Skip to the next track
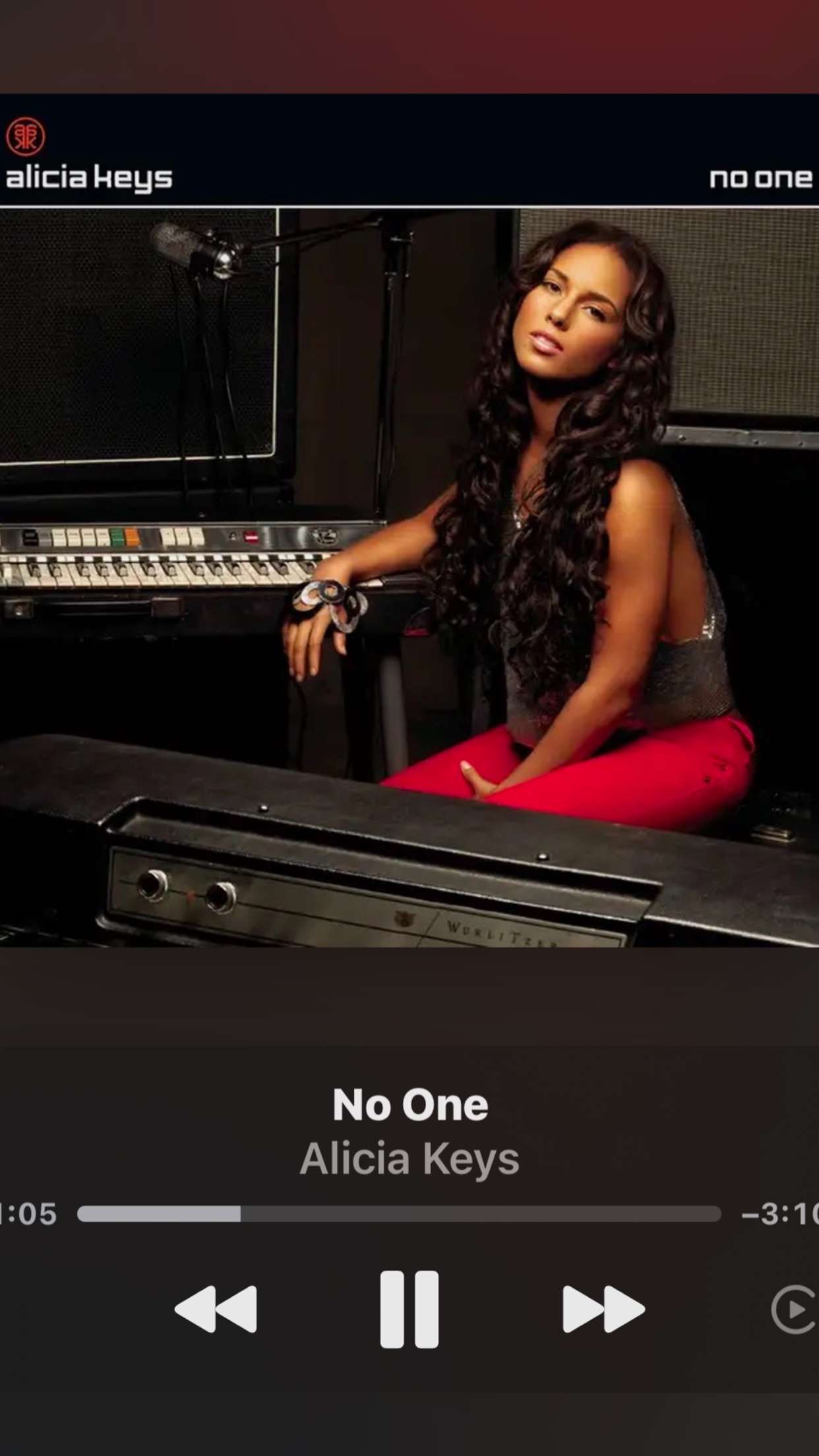 603,1309
